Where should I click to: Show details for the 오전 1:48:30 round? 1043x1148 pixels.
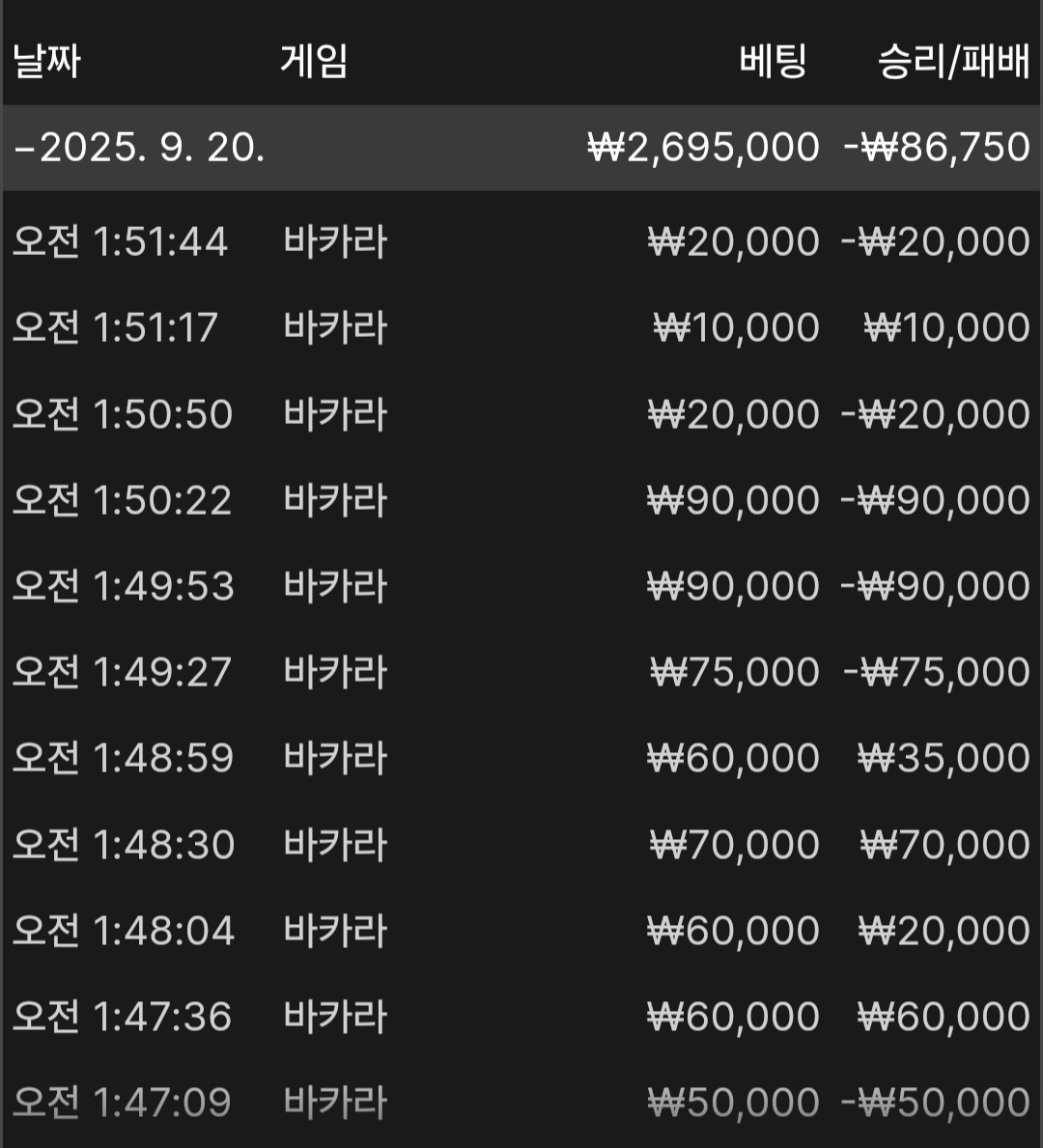click(x=521, y=845)
